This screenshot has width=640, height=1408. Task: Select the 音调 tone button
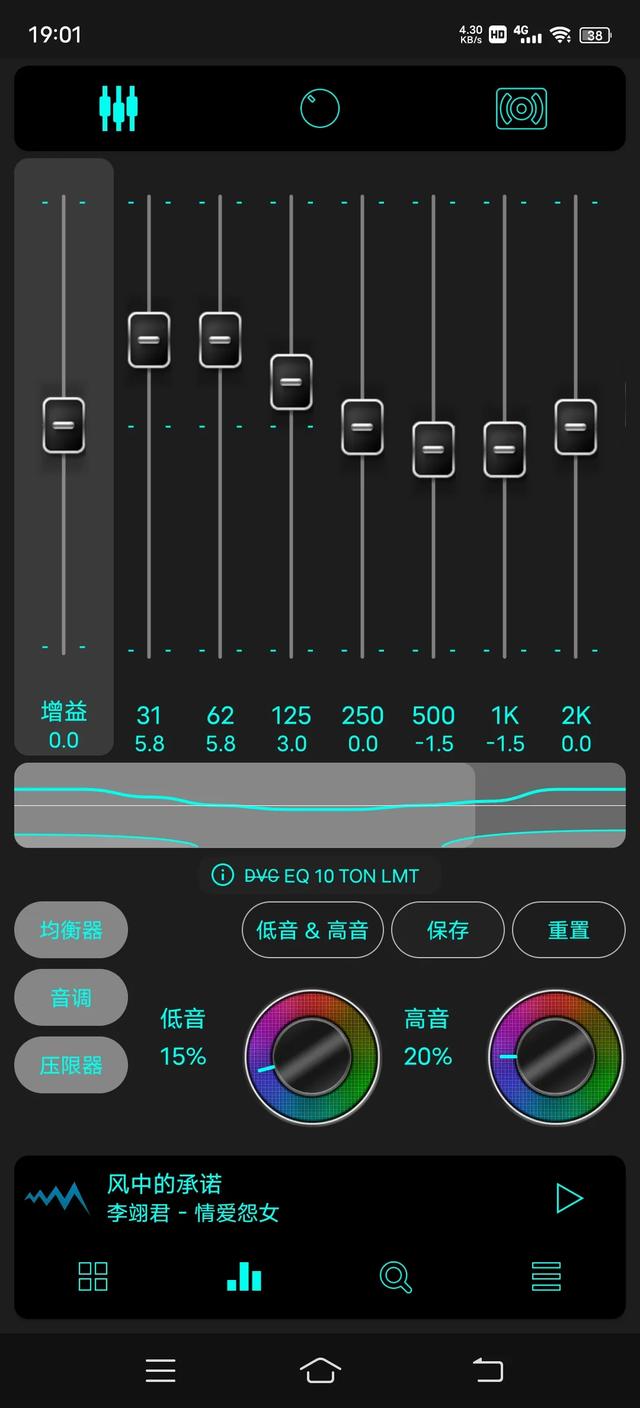coord(71,997)
